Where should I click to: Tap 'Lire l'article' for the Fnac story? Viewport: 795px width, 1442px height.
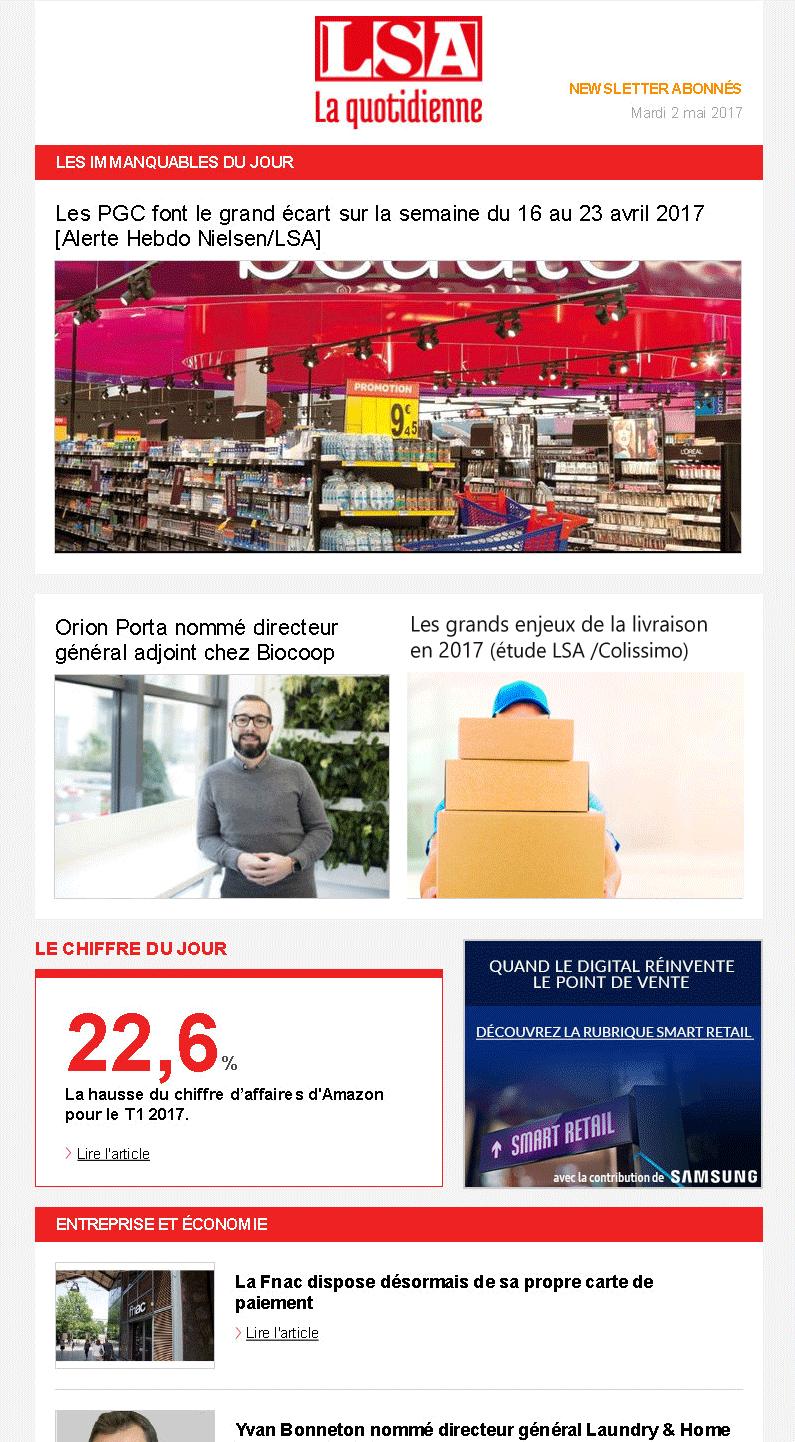click(x=282, y=1333)
